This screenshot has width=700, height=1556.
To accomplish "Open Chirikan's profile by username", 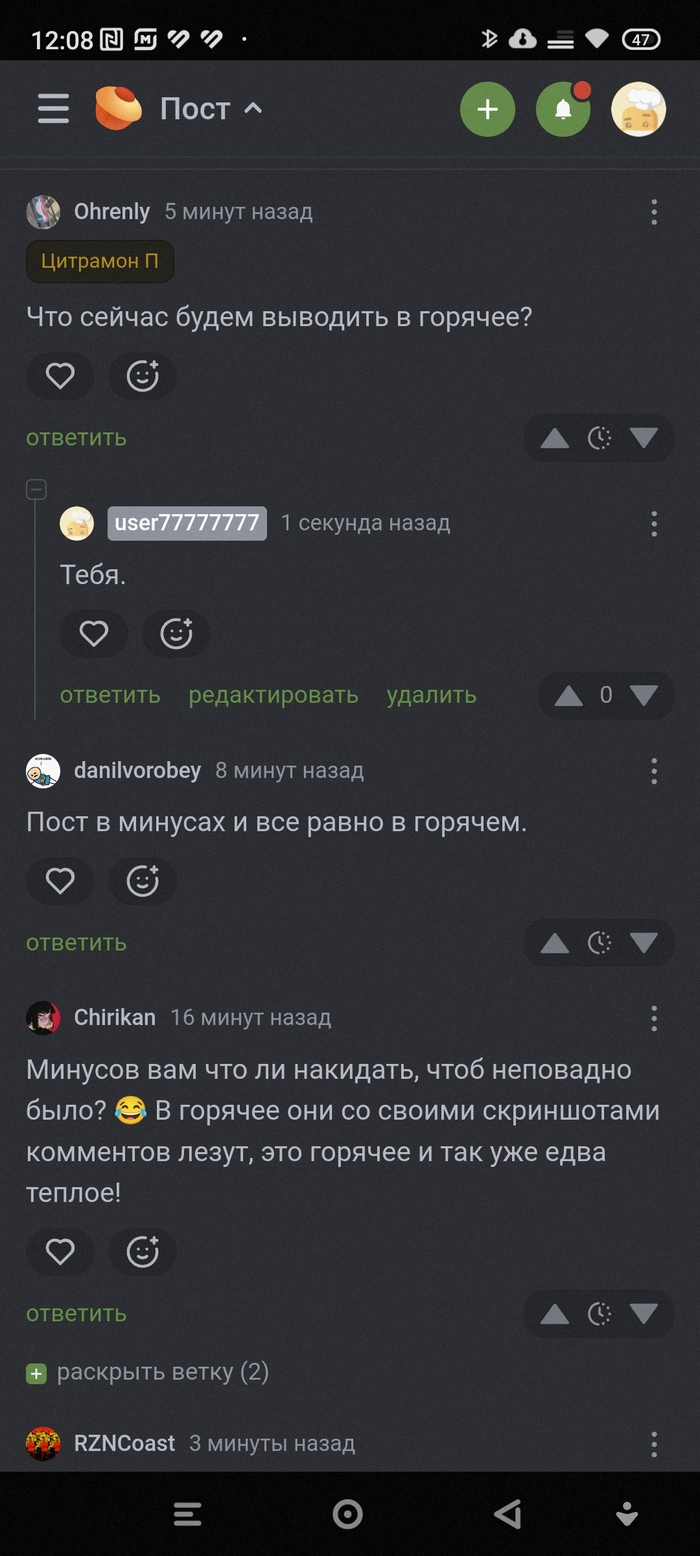I will [114, 1018].
